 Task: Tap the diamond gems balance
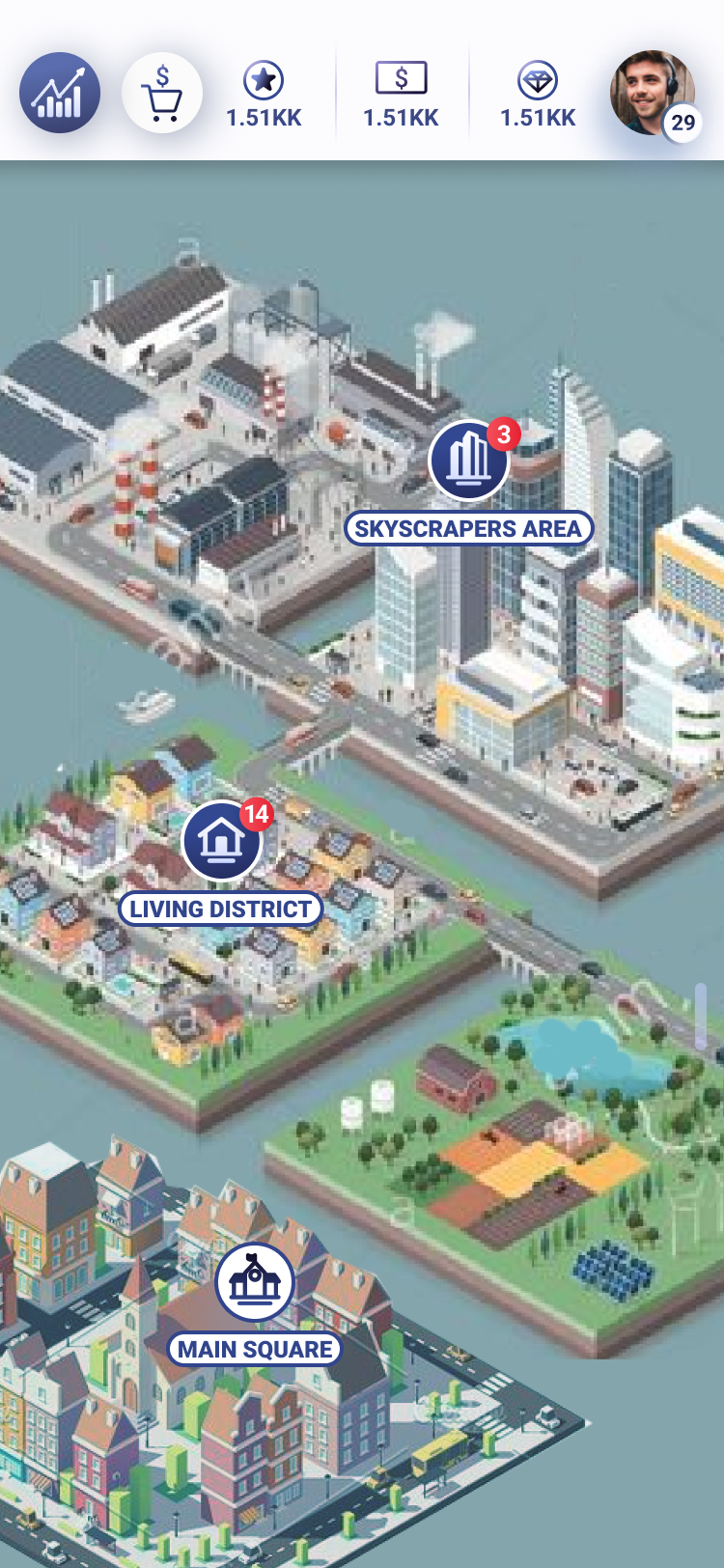point(538,95)
